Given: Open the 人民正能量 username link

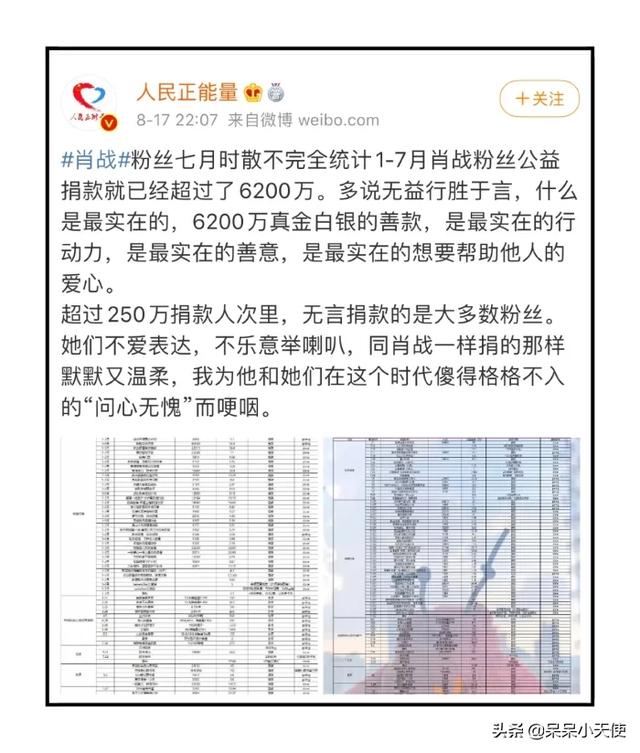Looking at the screenshot, I should coord(187,93).
